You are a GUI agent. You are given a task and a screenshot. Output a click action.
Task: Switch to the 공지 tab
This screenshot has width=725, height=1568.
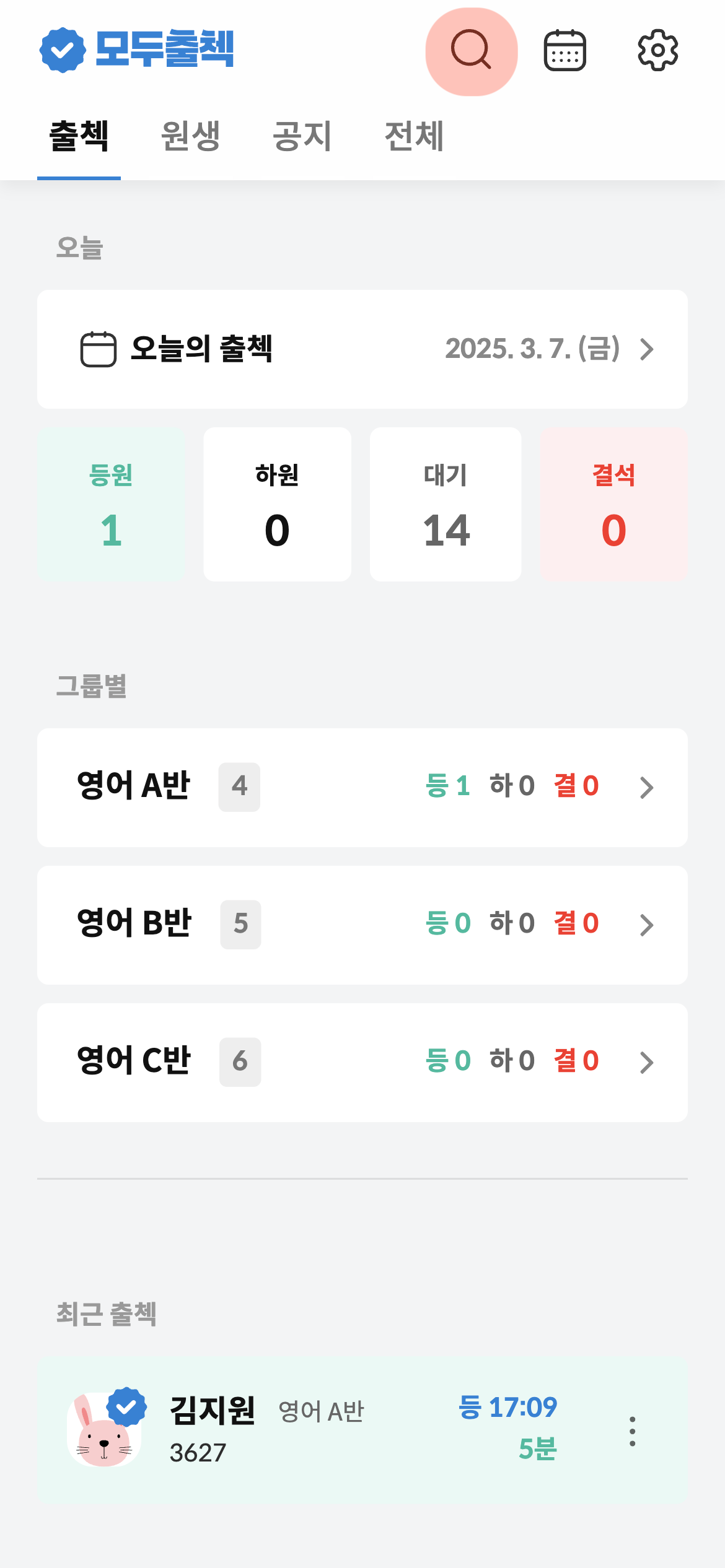302,136
